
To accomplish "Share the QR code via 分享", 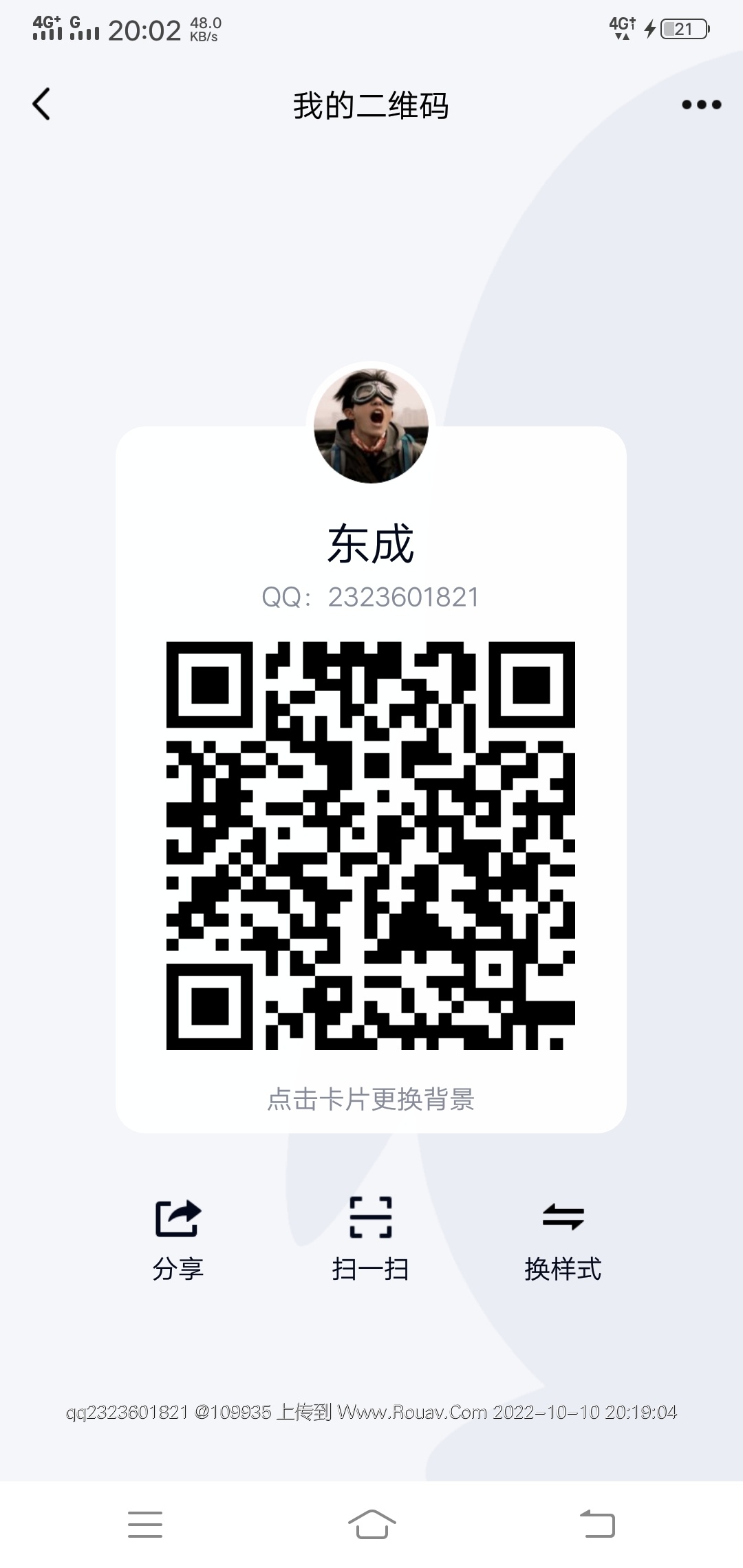I will coord(178,1239).
